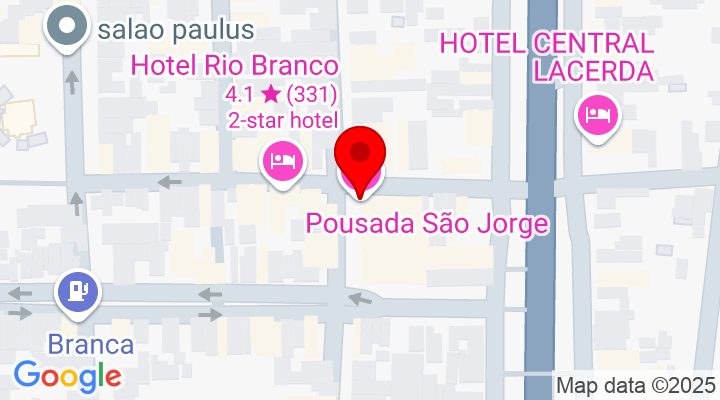Tap the Branca gas station marker
Screen dimensions: 720x400
79,292
